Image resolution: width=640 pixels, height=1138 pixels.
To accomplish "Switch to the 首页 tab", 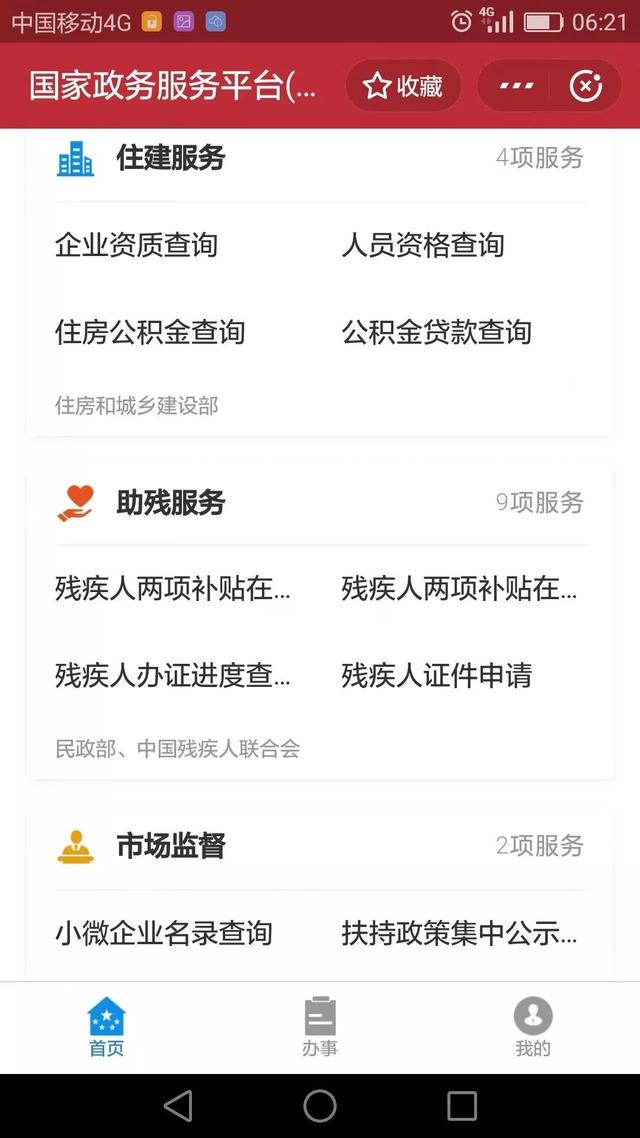I will pyautogui.click(x=106, y=1027).
